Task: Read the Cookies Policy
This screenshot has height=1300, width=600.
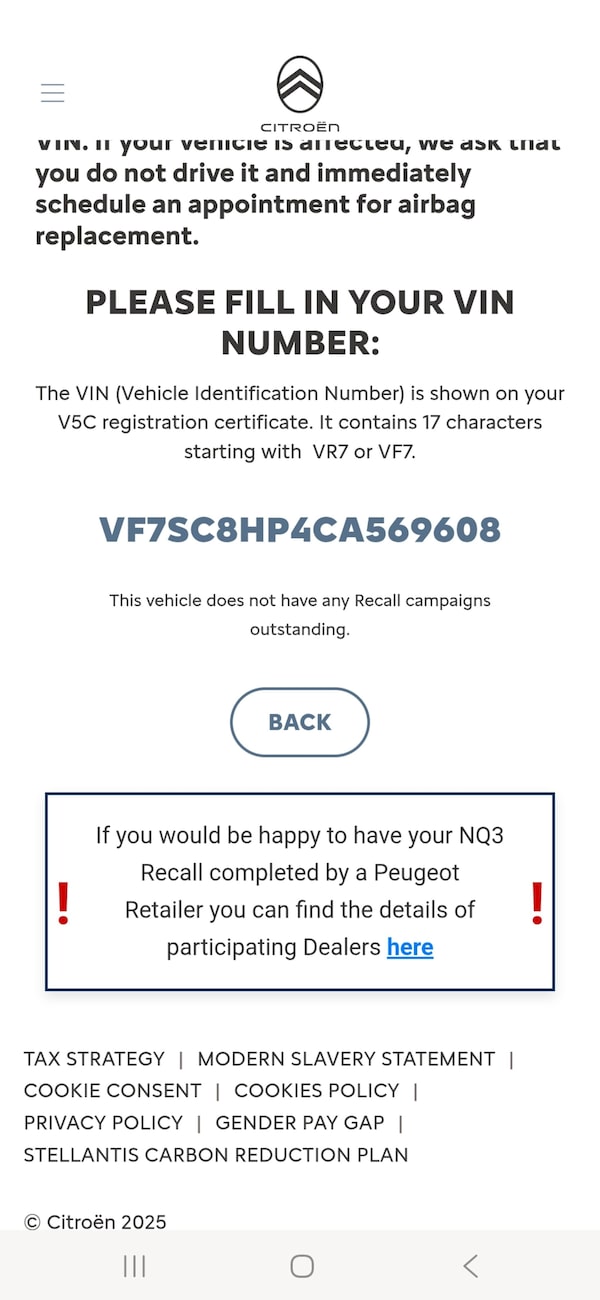Action: tap(316, 1090)
